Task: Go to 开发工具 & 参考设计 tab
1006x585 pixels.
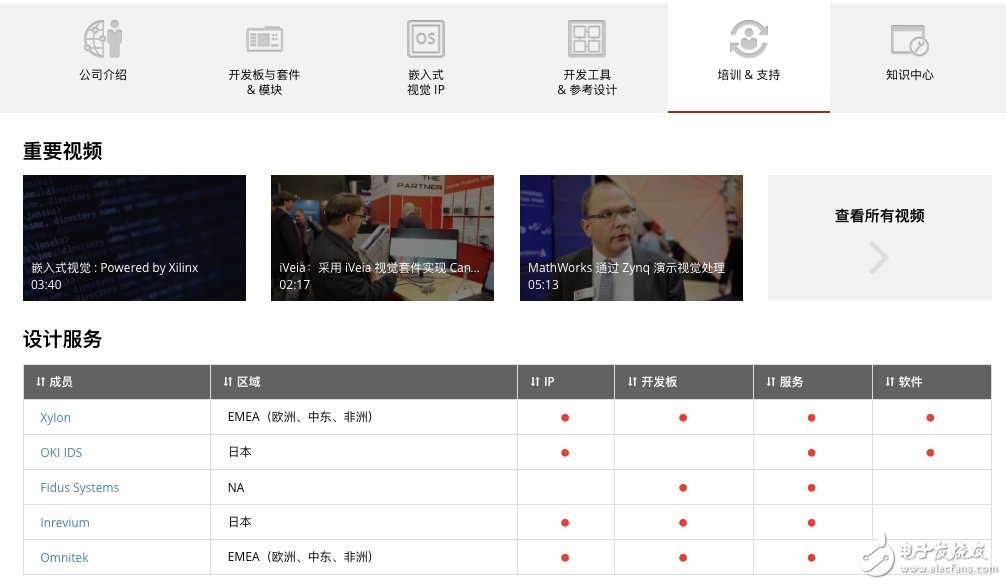Action: click(587, 59)
